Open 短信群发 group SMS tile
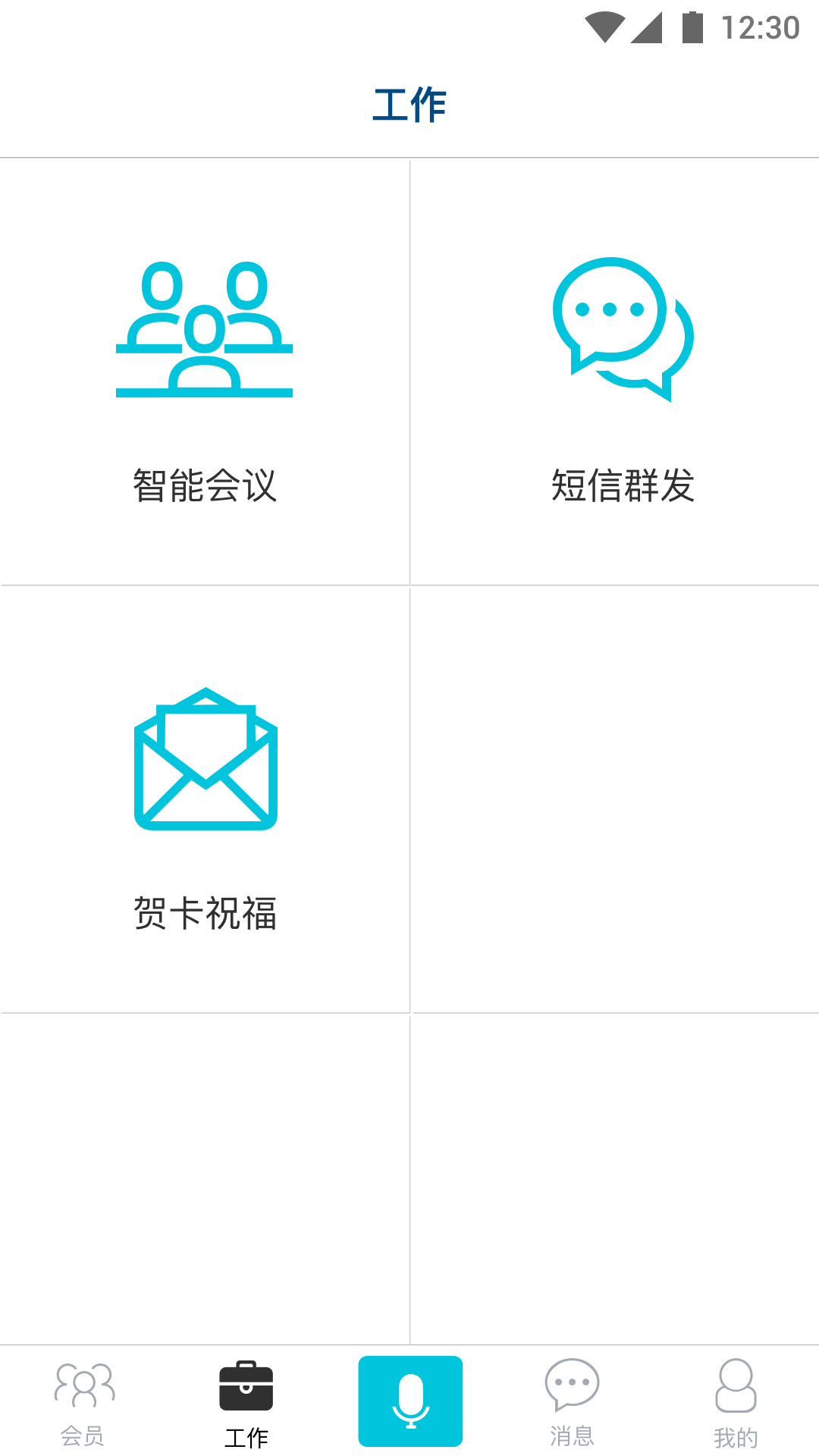 click(615, 373)
